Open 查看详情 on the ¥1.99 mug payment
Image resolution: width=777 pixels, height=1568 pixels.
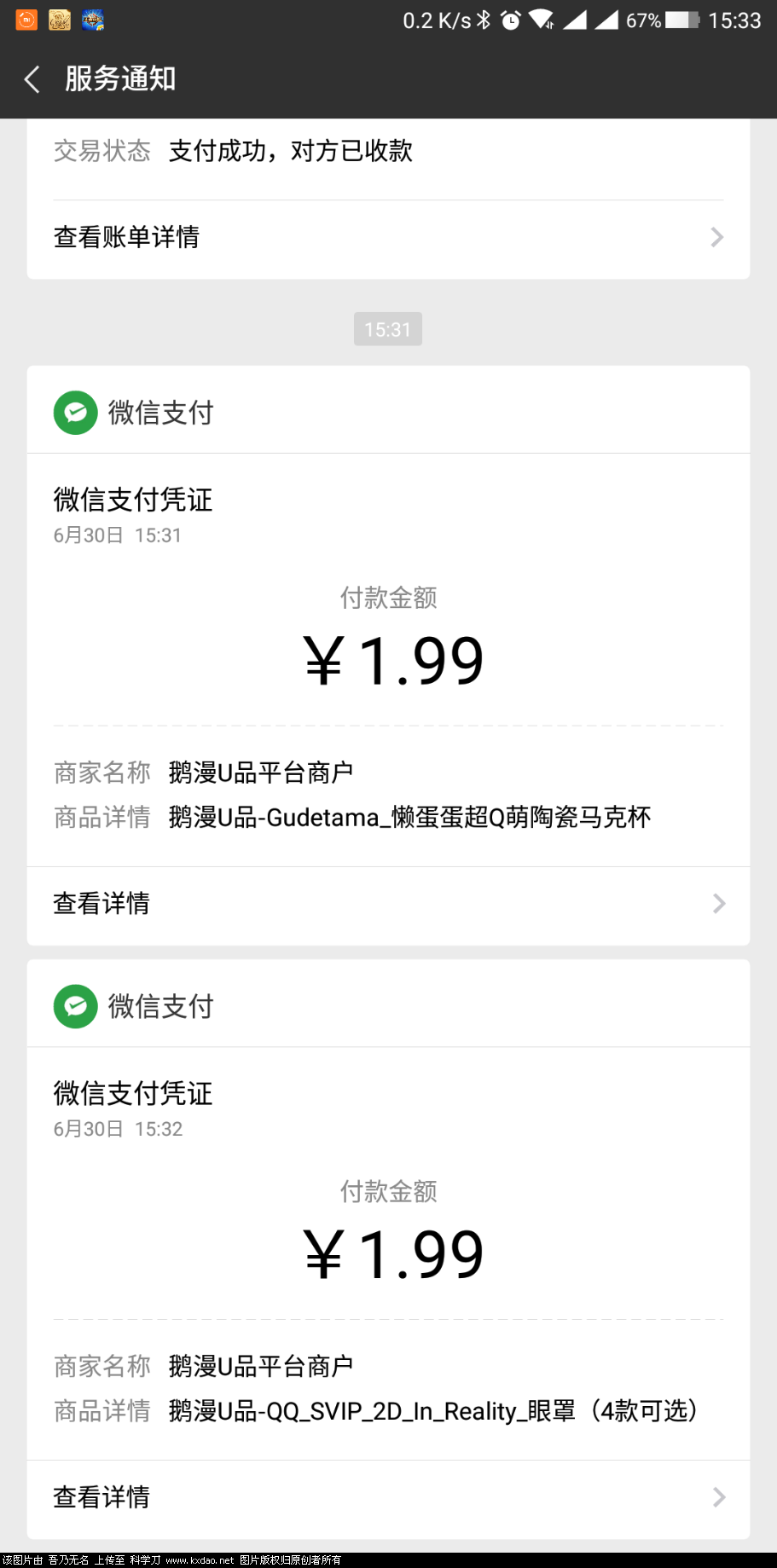tap(101, 903)
